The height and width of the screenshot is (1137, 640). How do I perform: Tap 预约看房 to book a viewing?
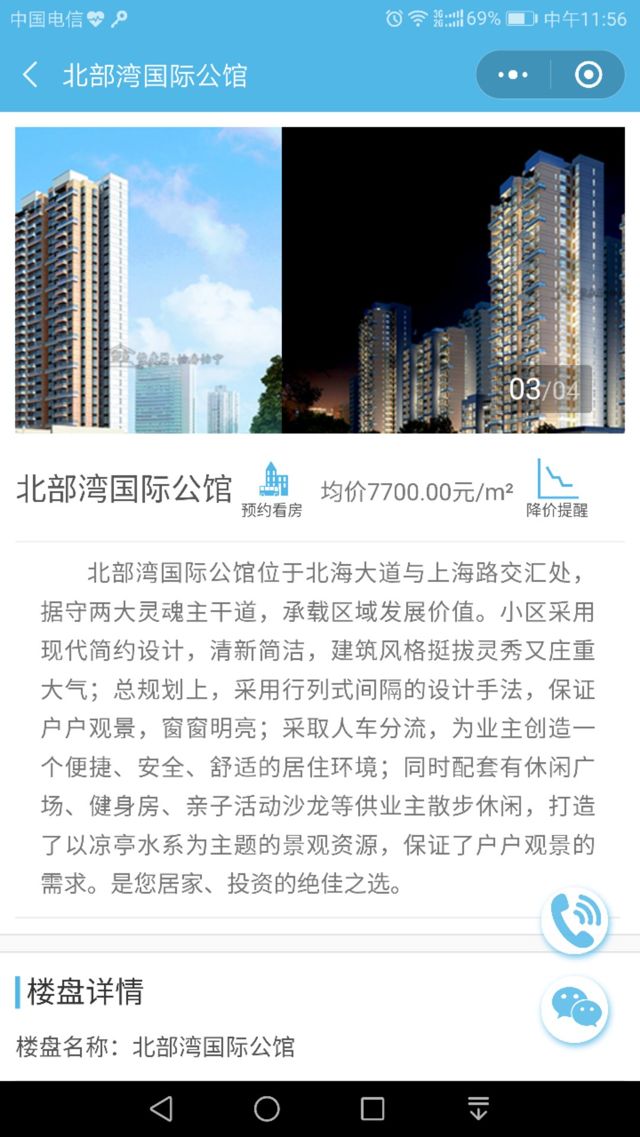point(272,490)
